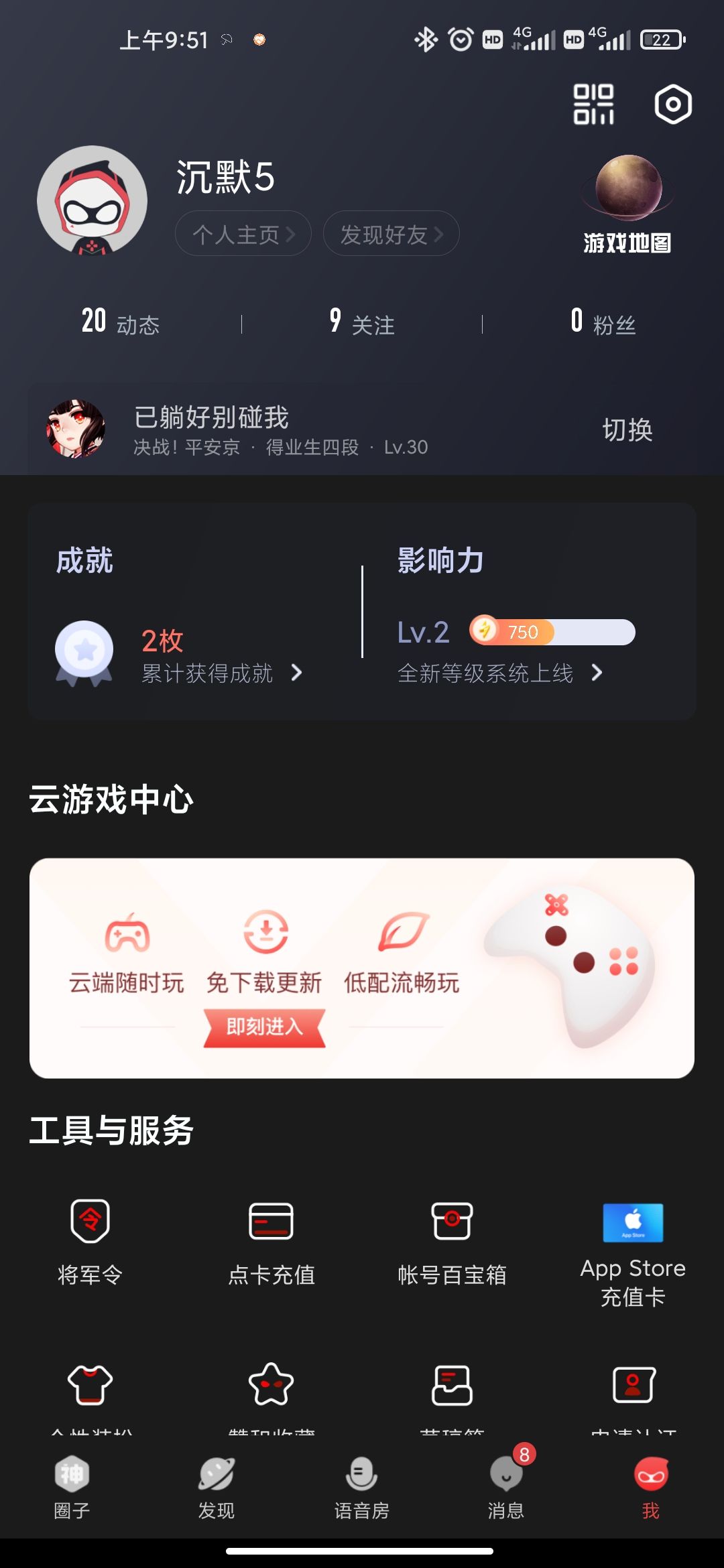Screen dimensions: 724x1568
Task: Tap 切换 to switch game account
Action: [x=627, y=431]
